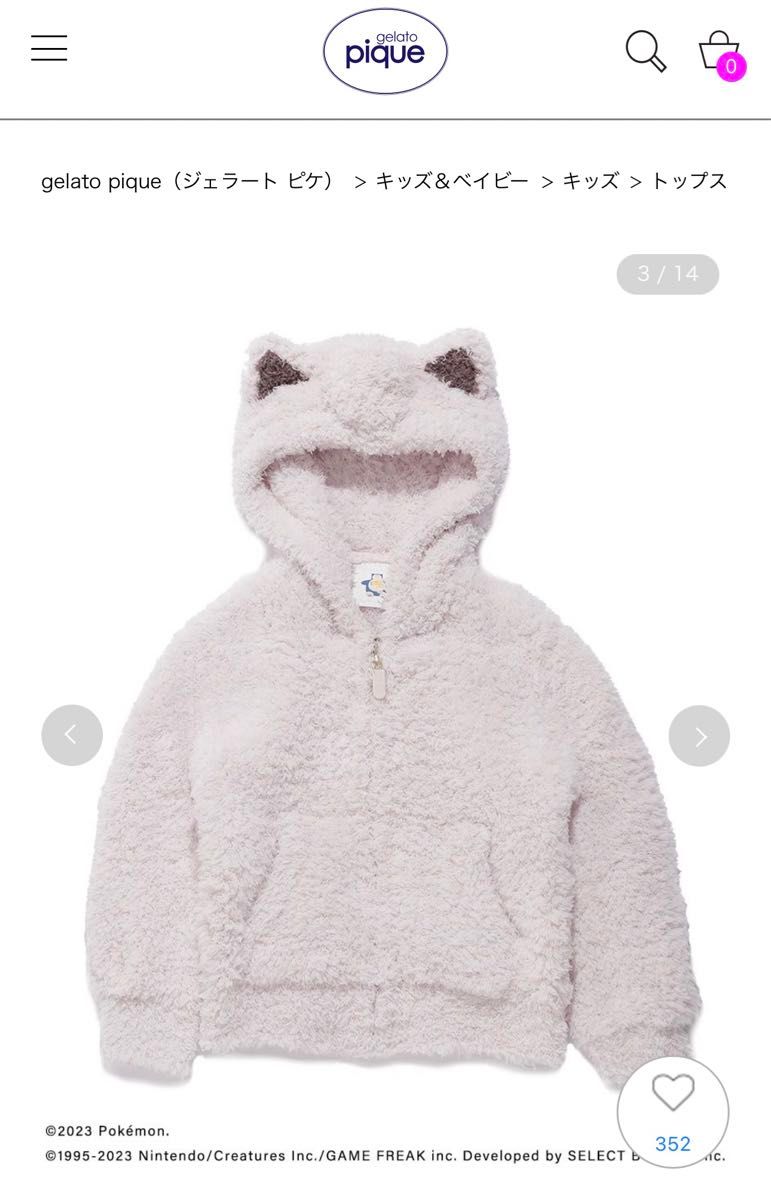Viewport: 771px width, 1200px height.
Task: Open the shopping cart
Action: click(719, 51)
